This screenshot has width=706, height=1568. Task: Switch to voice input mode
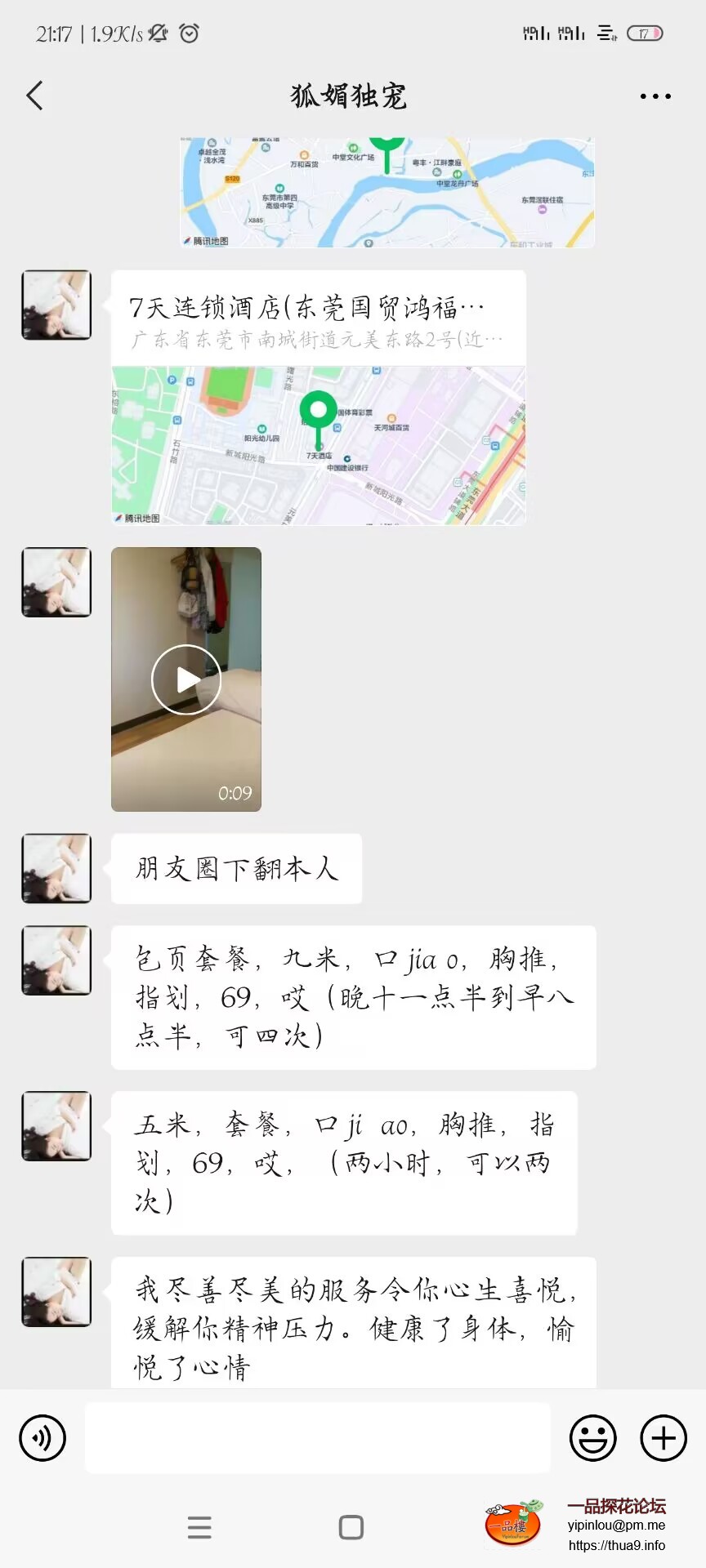click(x=42, y=1437)
